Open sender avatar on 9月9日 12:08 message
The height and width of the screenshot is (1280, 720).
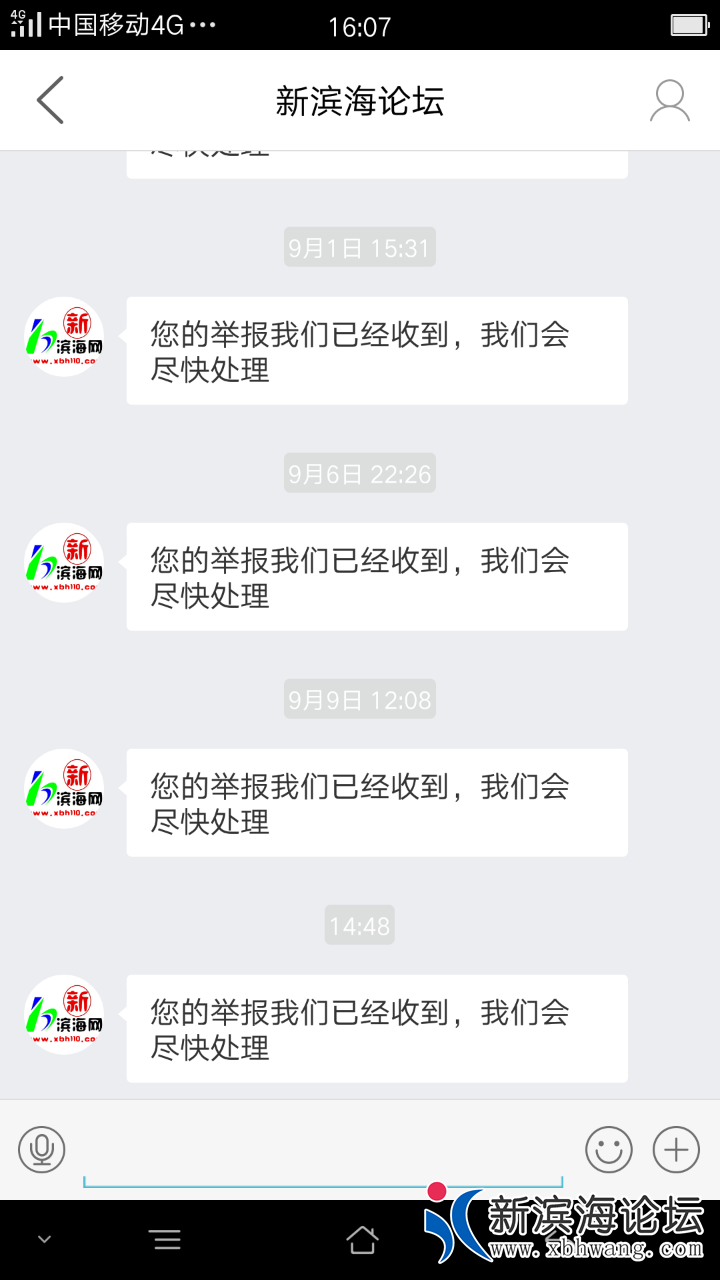[x=64, y=789]
